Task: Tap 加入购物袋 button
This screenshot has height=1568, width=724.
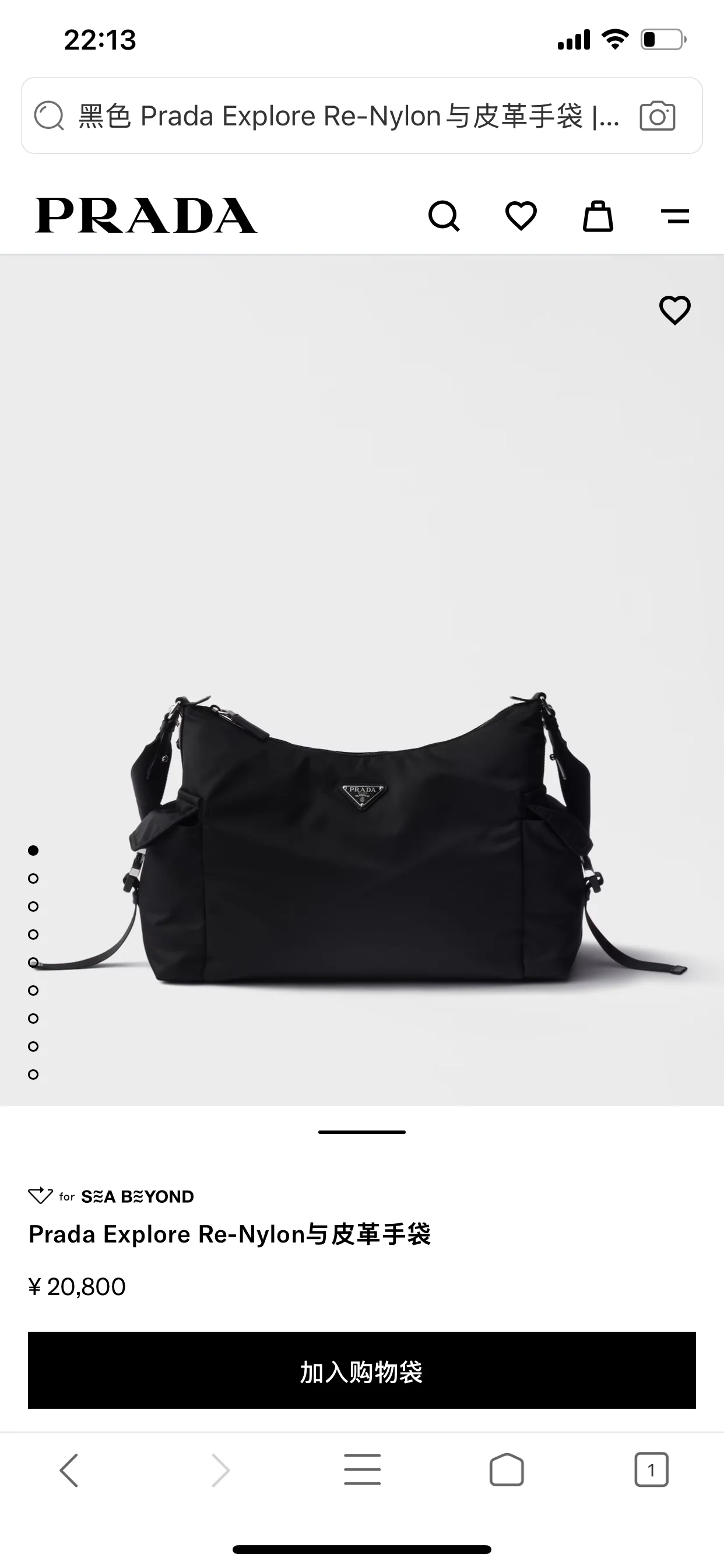Action: (x=362, y=1370)
